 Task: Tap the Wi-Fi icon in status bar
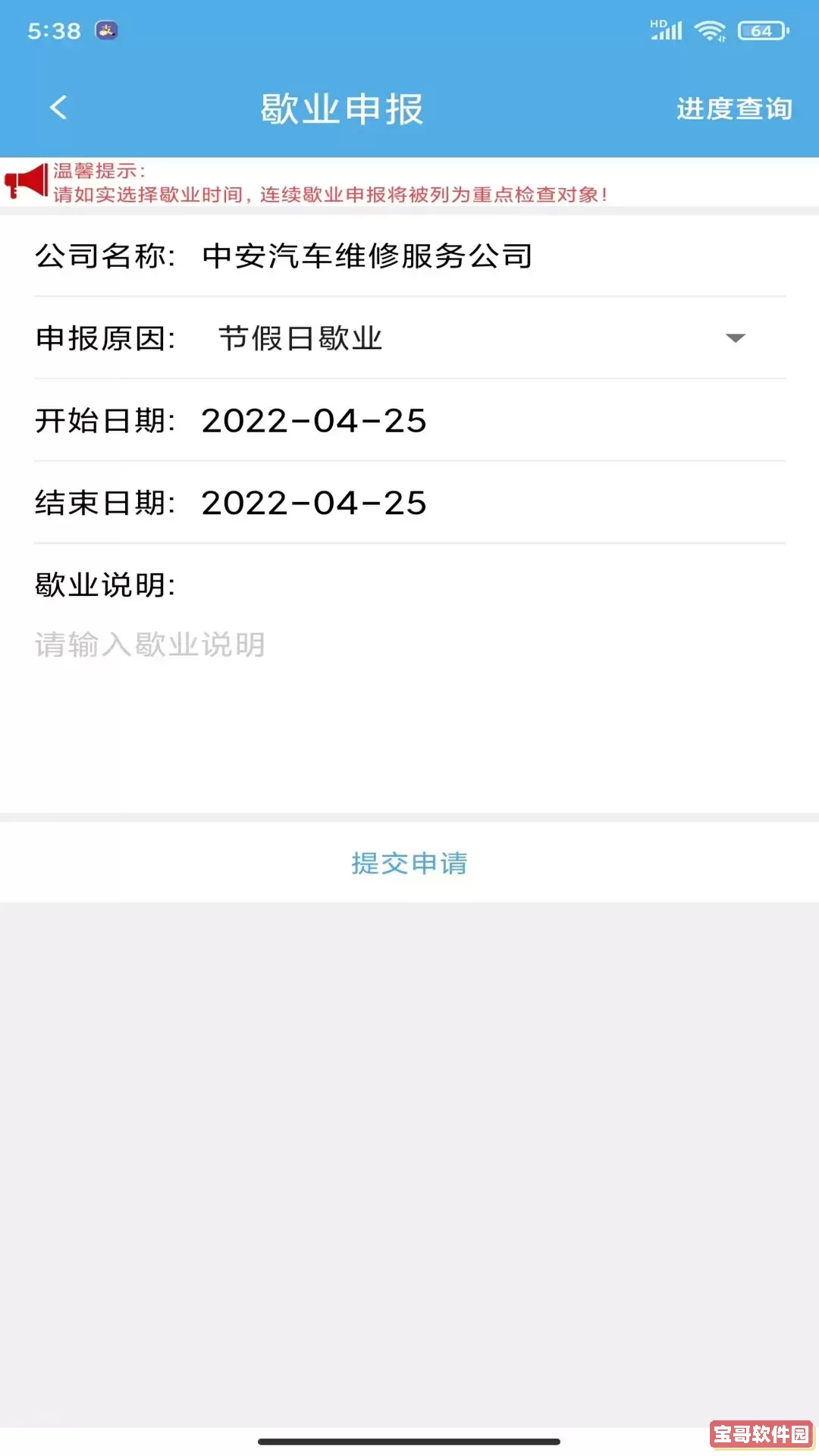coord(710,30)
